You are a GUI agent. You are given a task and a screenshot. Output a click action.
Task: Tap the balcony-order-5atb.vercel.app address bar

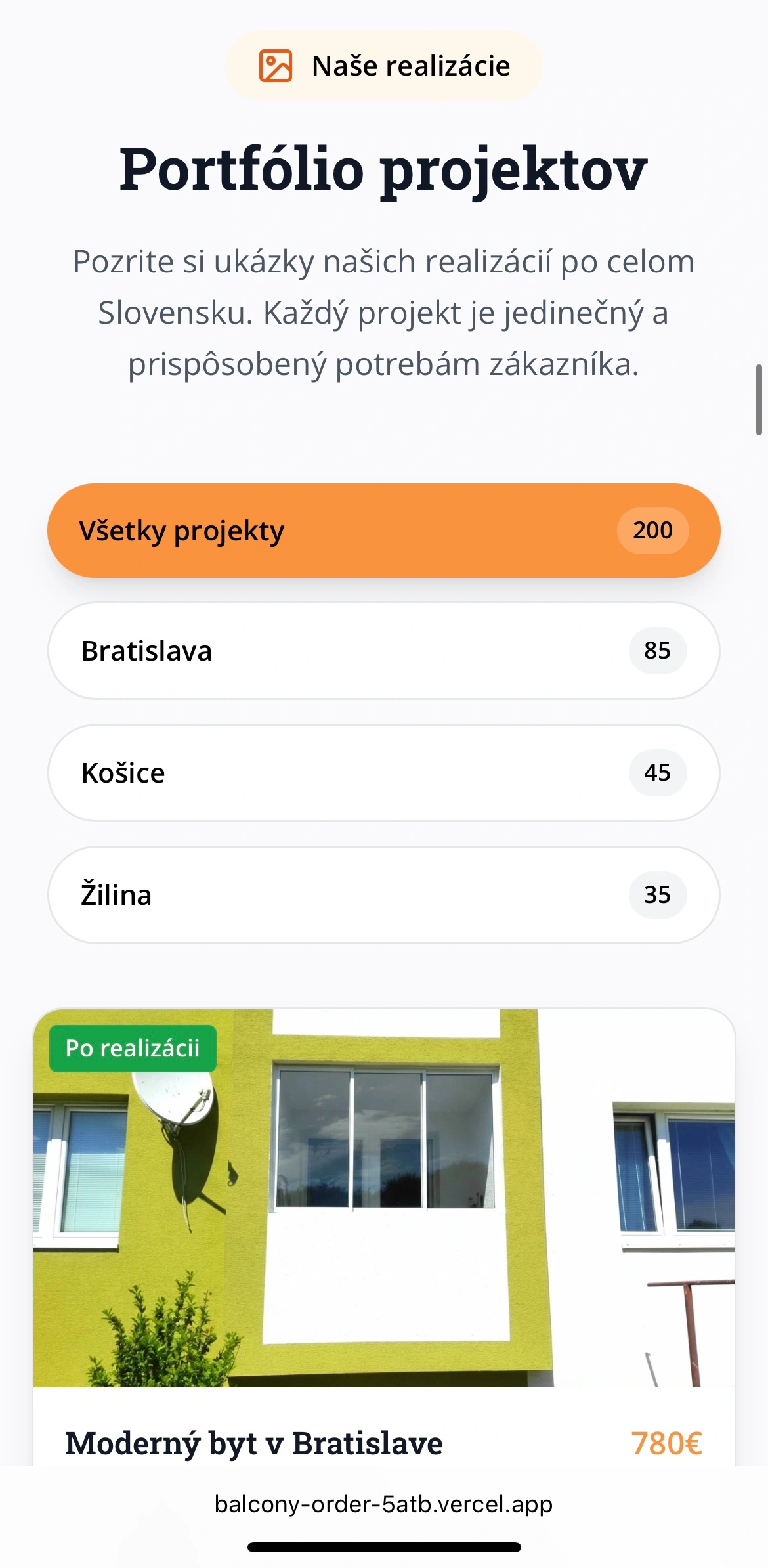[383, 1504]
